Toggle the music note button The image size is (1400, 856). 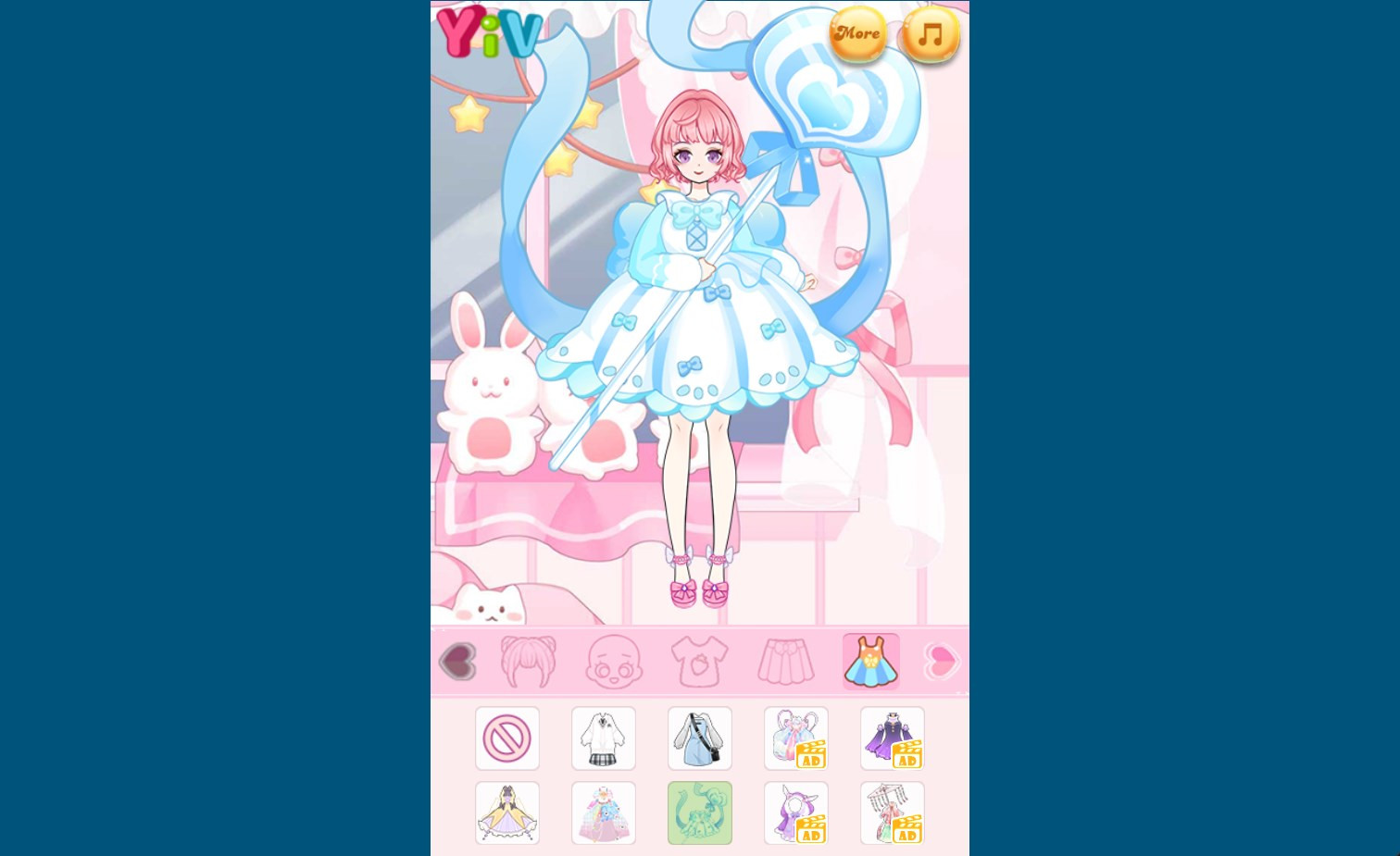(x=931, y=35)
